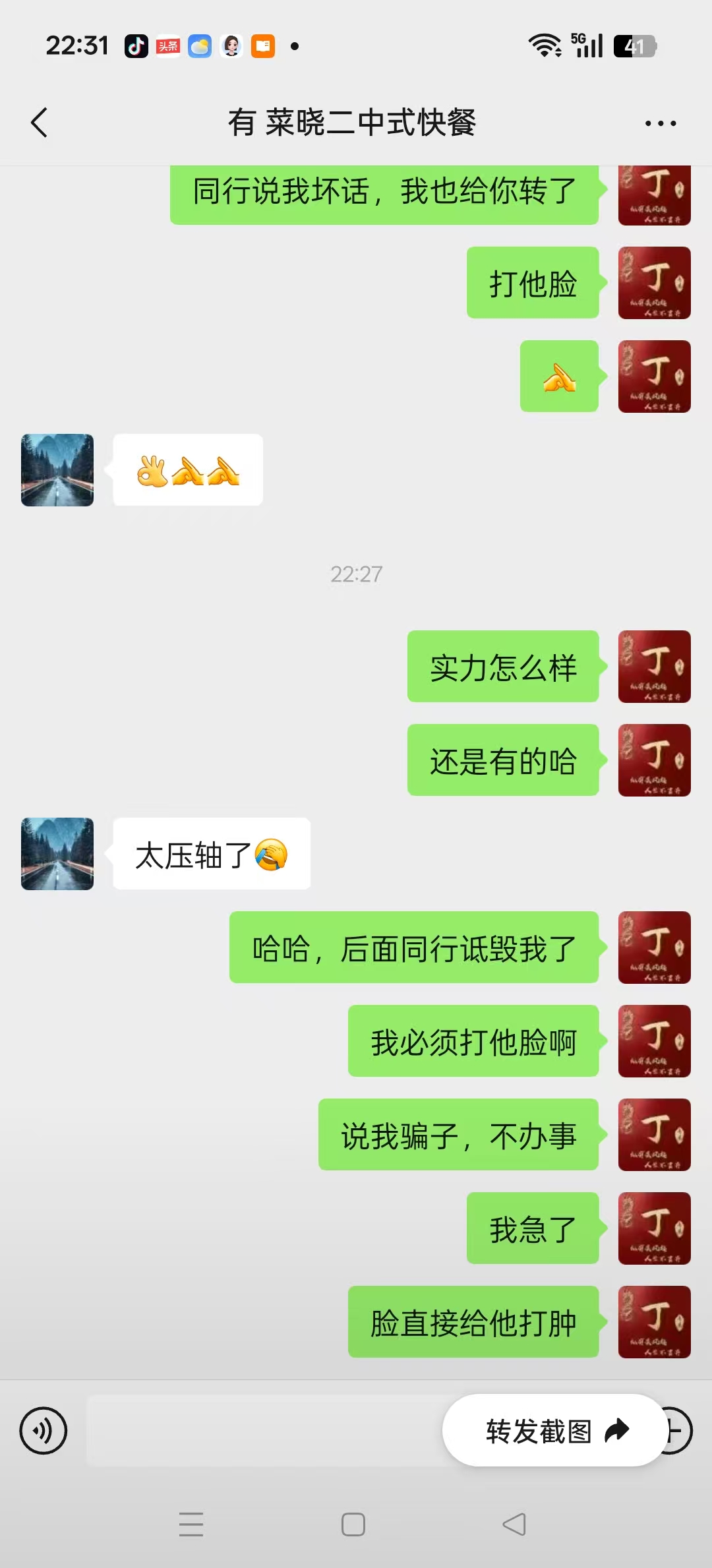Image resolution: width=712 pixels, height=1568 pixels.
Task: Tap the weather notification icon
Action: (200, 45)
